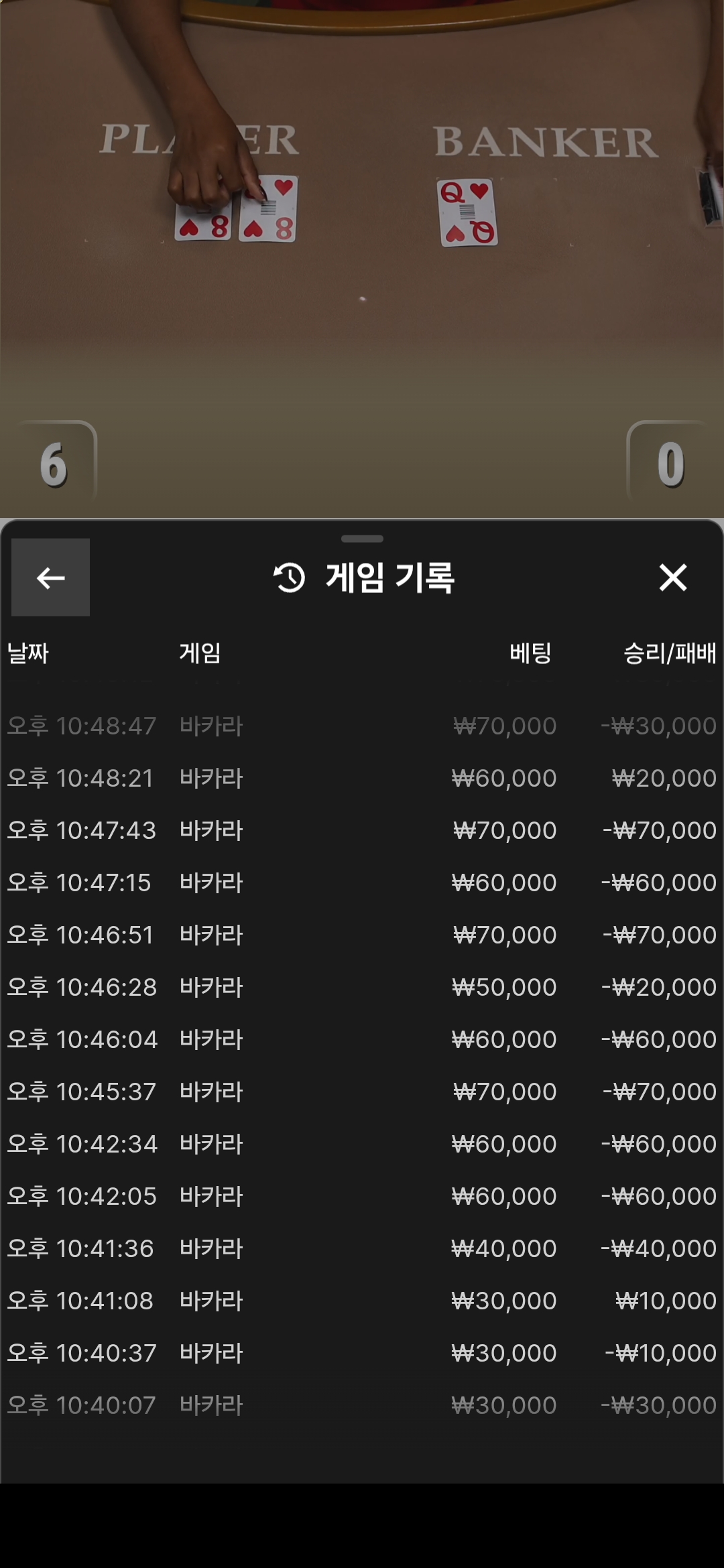Select the 오후 10:42:05 history entry
724x1568 pixels.
coord(362,1196)
